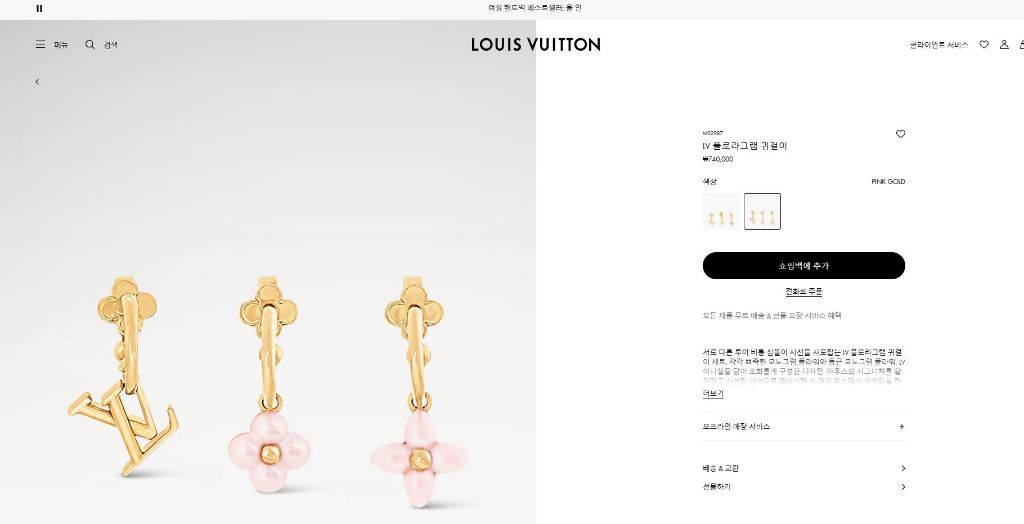
Task: Expand description with 더보기
Action: [712, 394]
